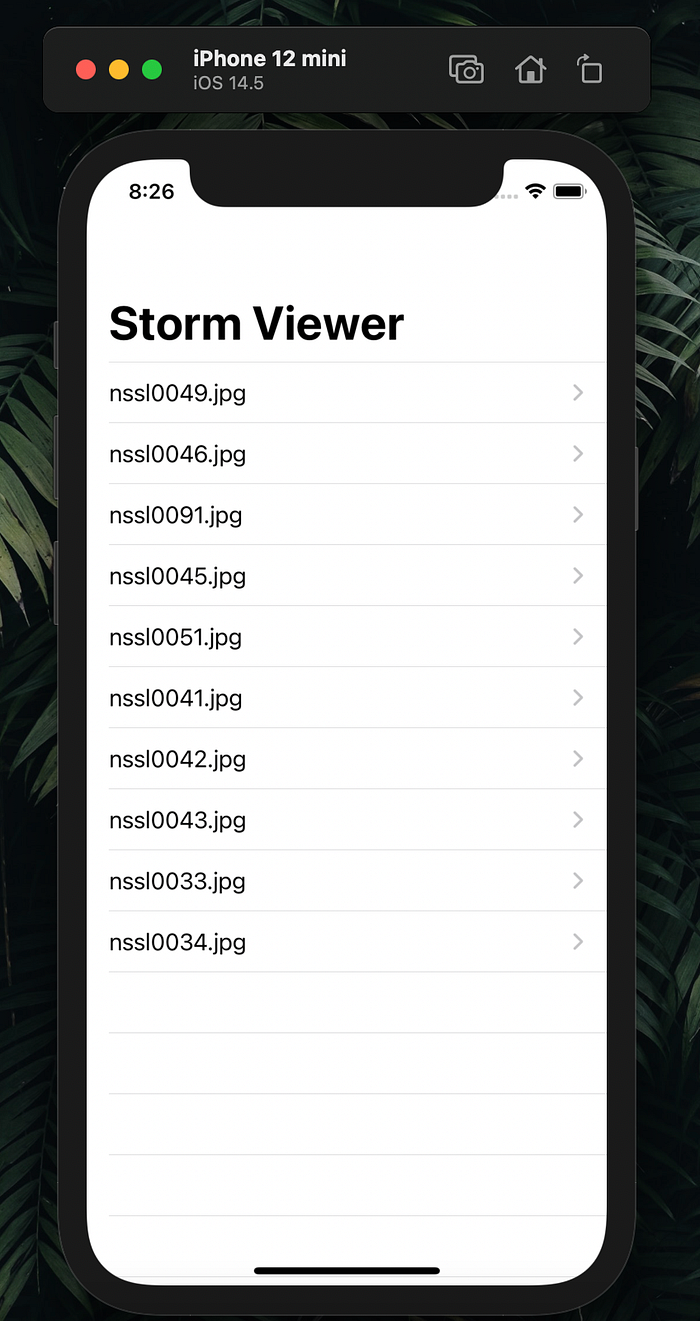Select the last row, nssl0034.jpg

click(347, 942)
